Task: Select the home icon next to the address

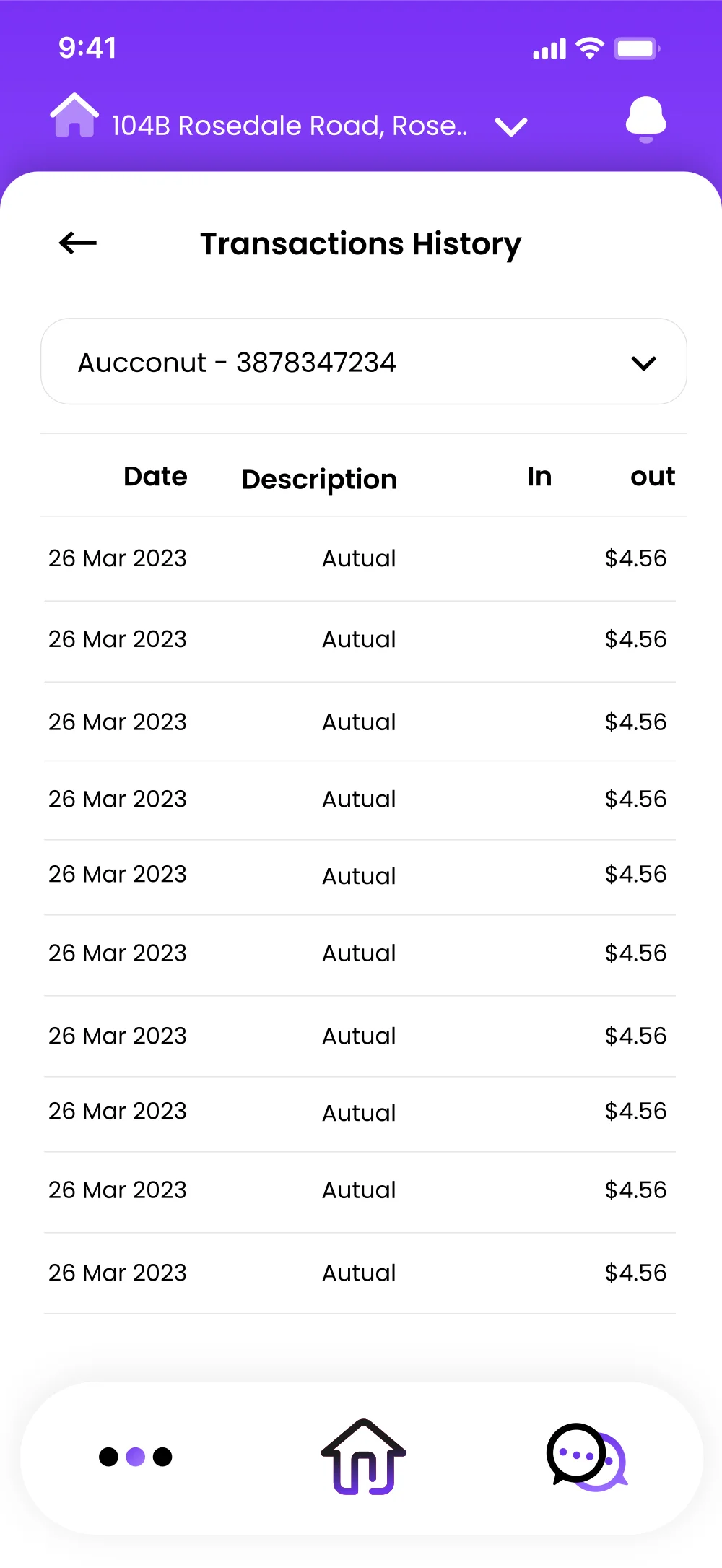Action: coord(73,117)
